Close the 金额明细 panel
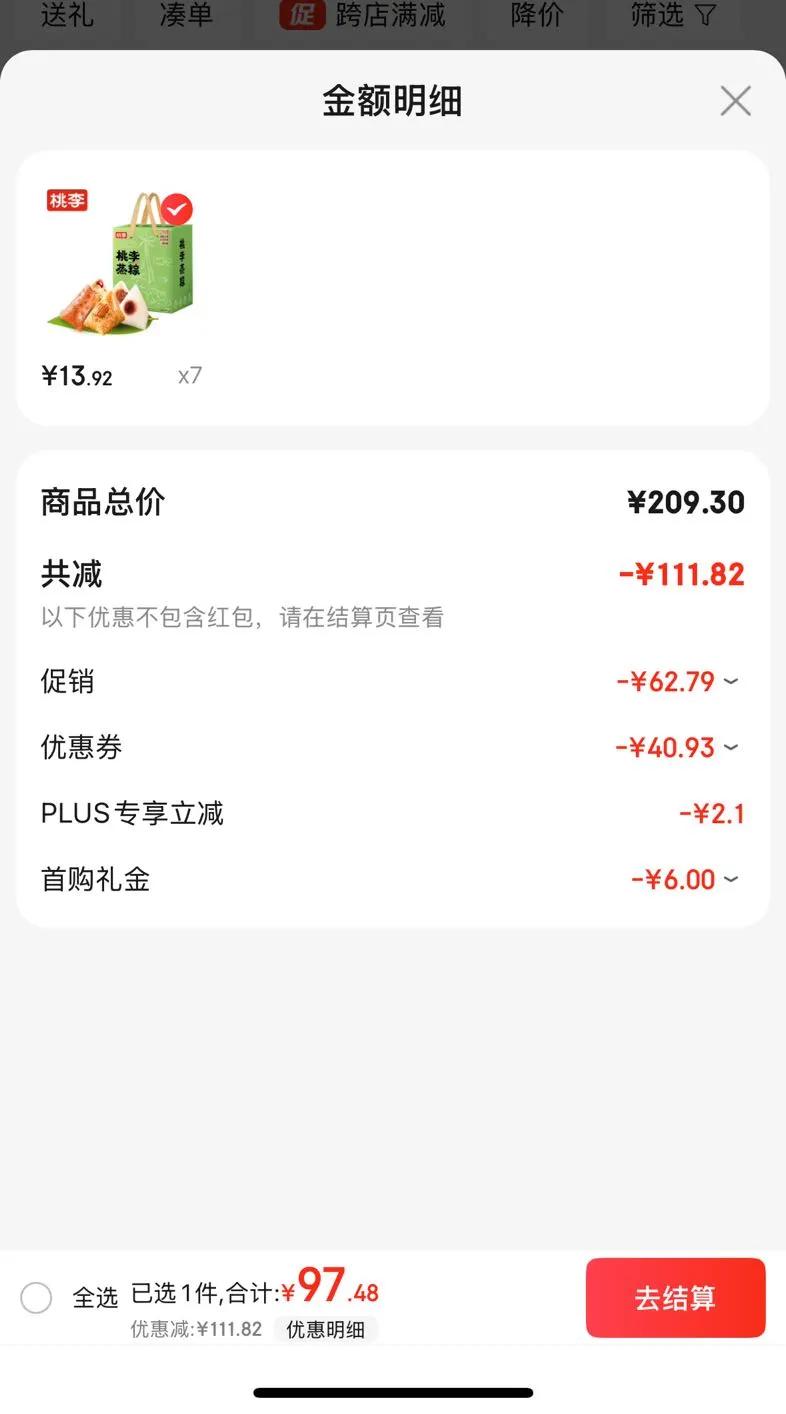The image size is (786, 1414). (x=735, y=101)
